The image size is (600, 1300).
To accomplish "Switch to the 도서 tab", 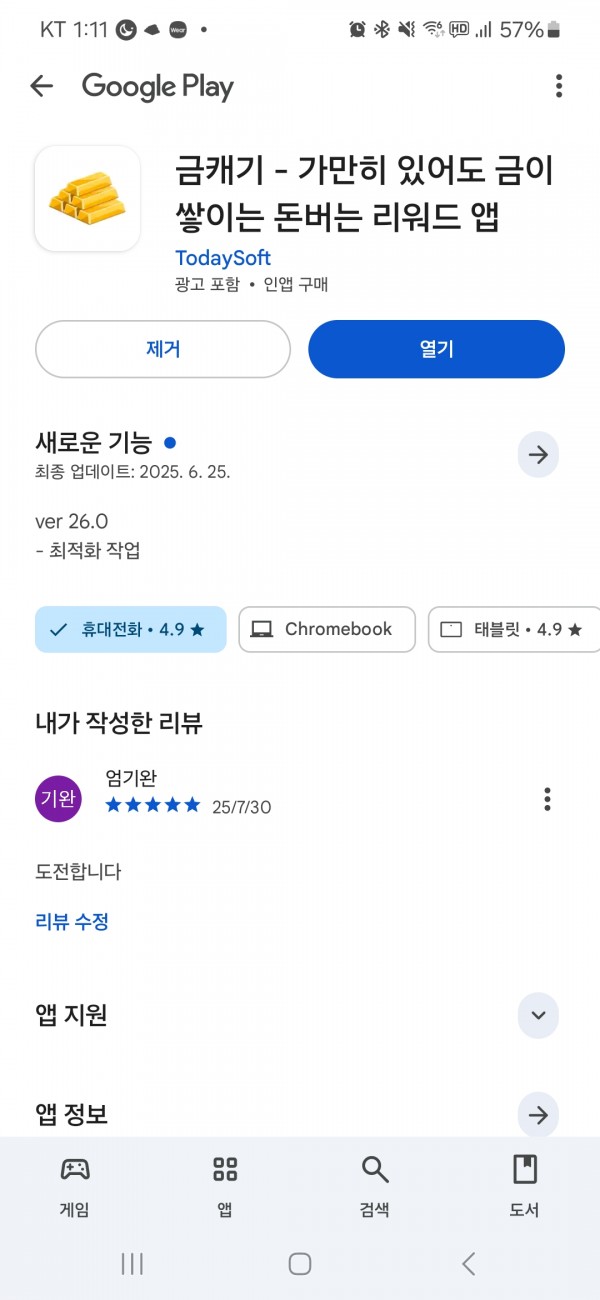I will click(x=525, y=1187).
